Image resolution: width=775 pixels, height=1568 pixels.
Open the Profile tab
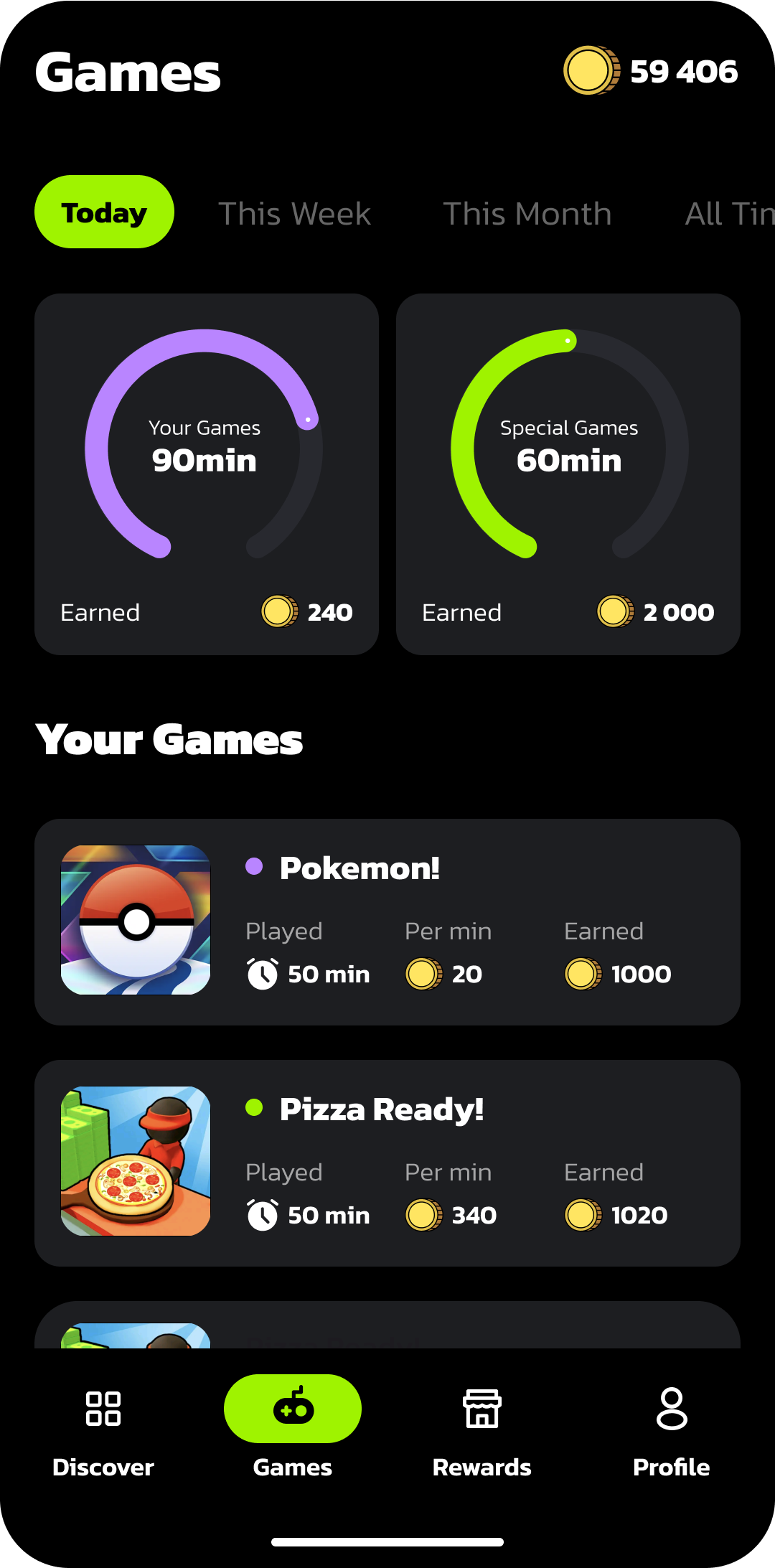click(672, 1427)
